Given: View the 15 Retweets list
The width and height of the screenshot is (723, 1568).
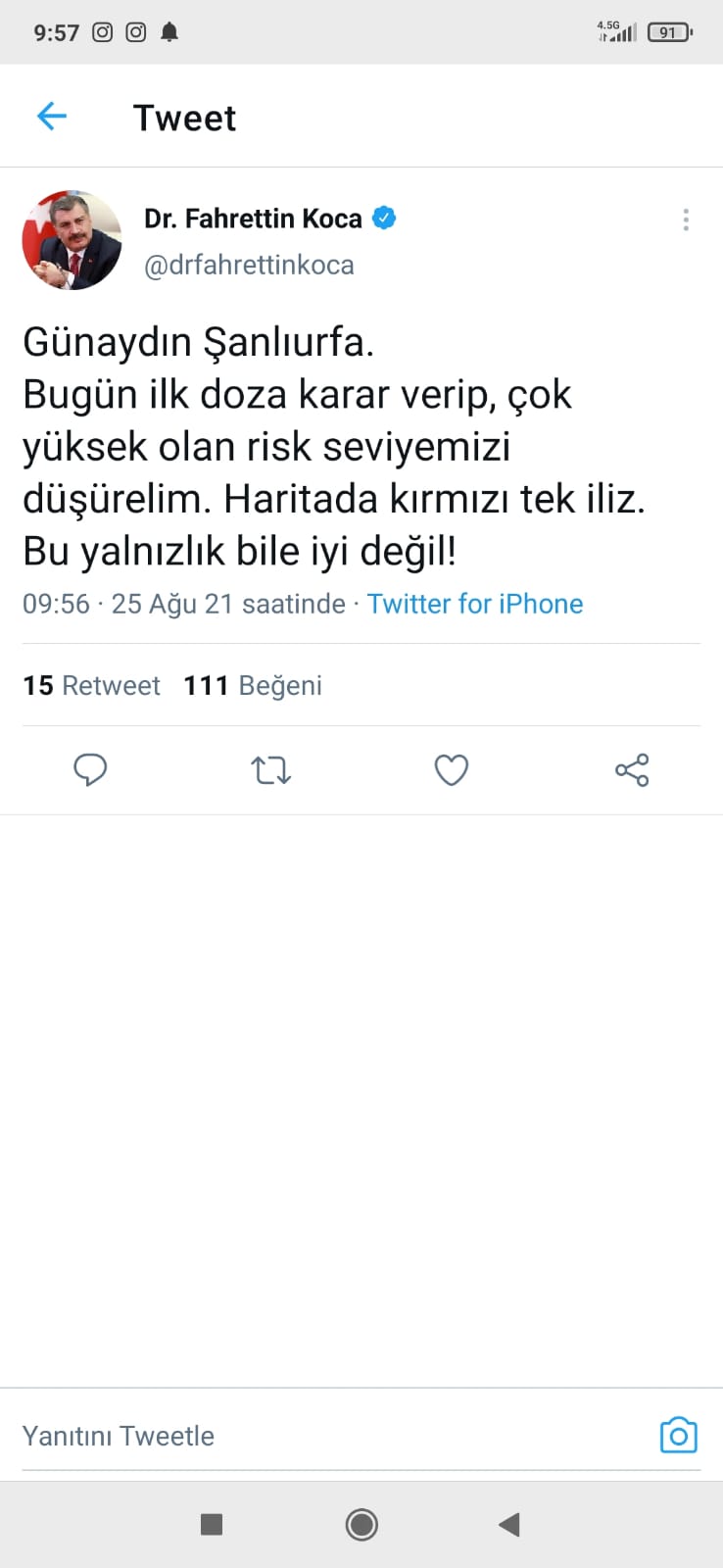Looking at the screenshot, I should click(x=91, y=685).
